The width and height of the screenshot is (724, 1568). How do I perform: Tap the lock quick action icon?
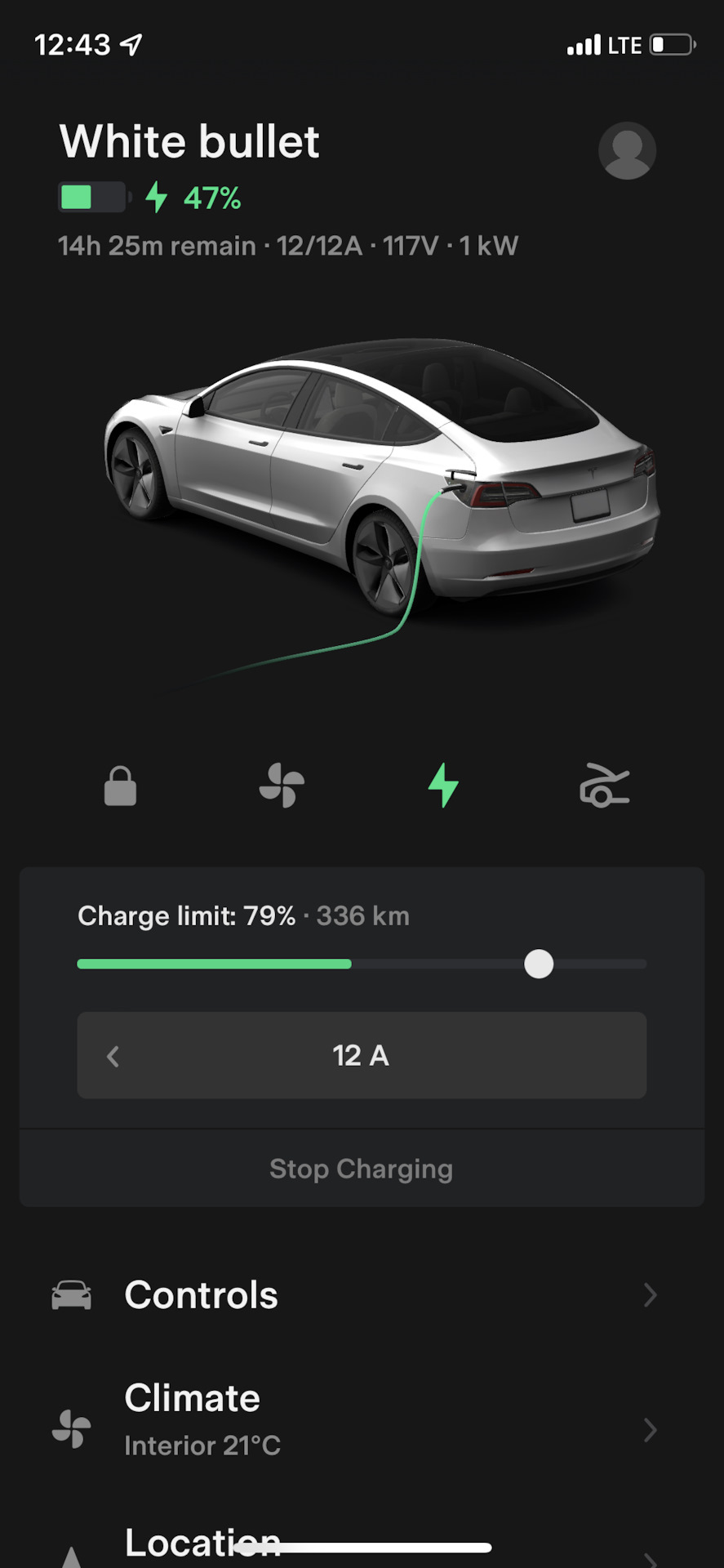click(120, 786)
